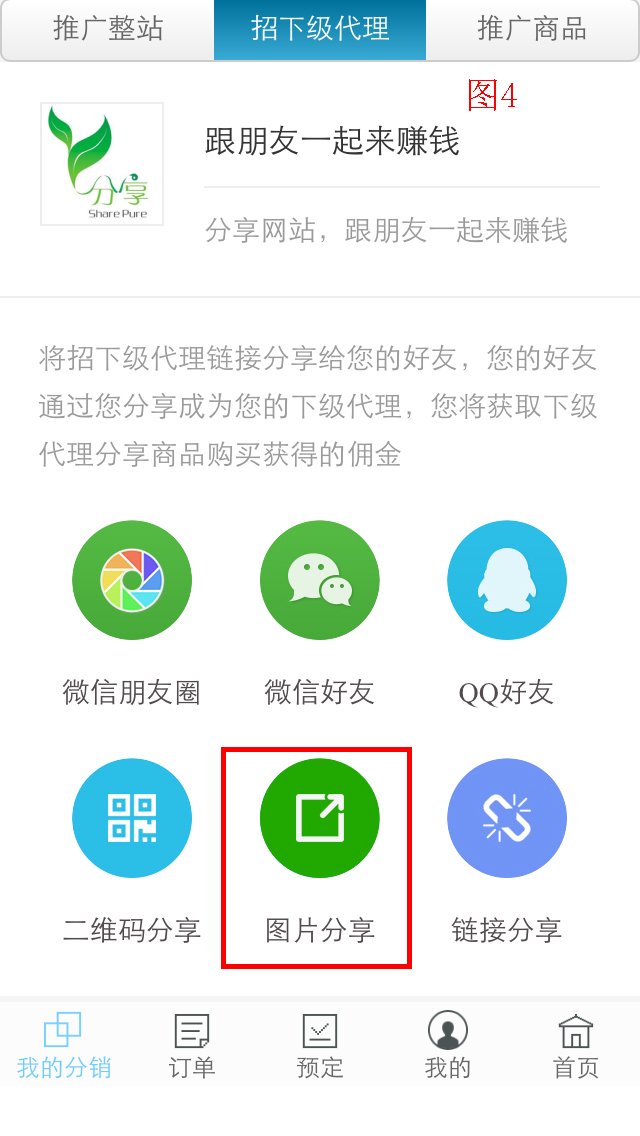
Task: Go to 我的分销 in bottom bar
Action: pyautogui.click(x=64, y=1045)
